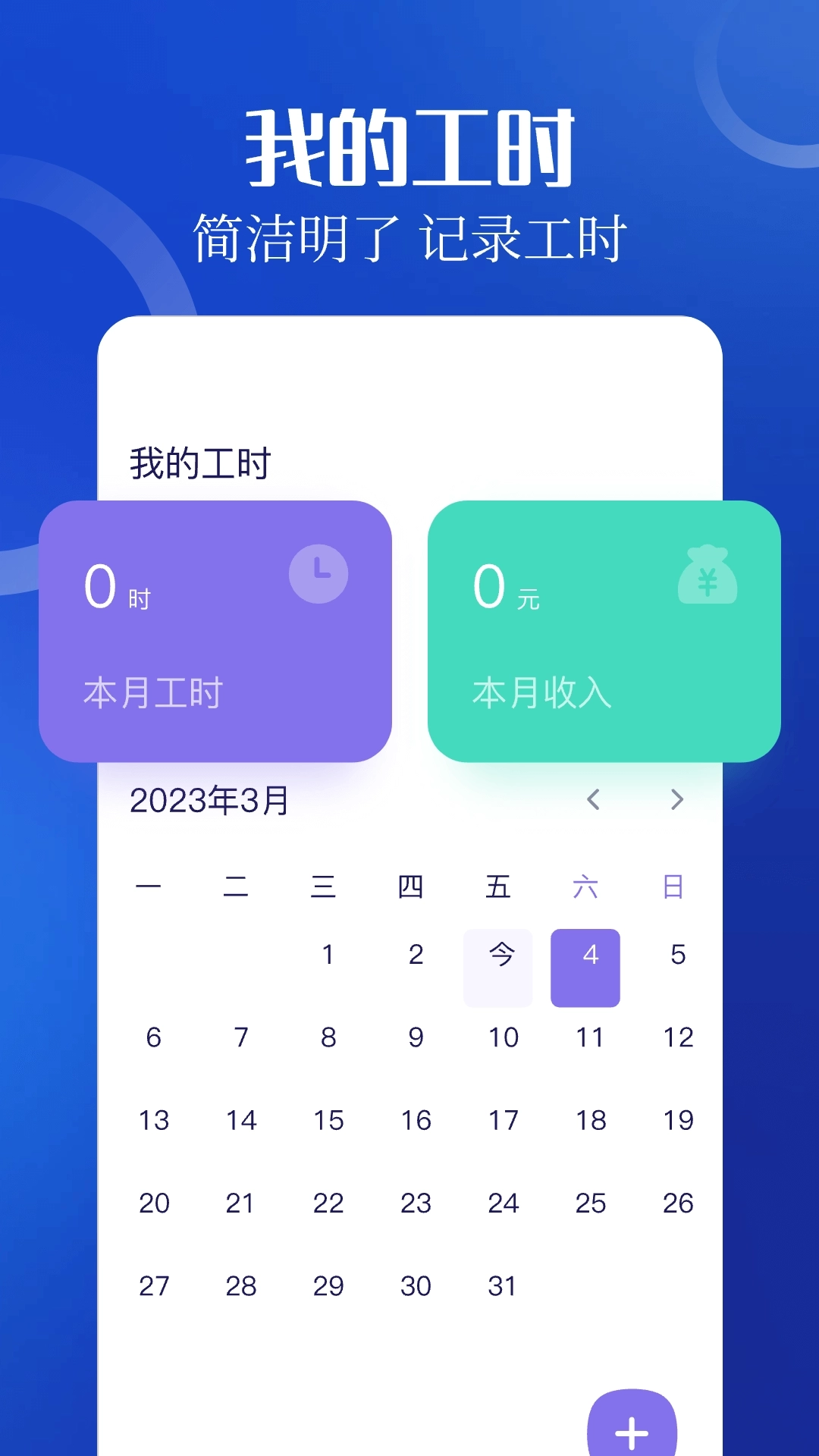The height and width of the screenshot is (1456, 819).
Task: Select March 22 on the calendar
Action: 328,1203
